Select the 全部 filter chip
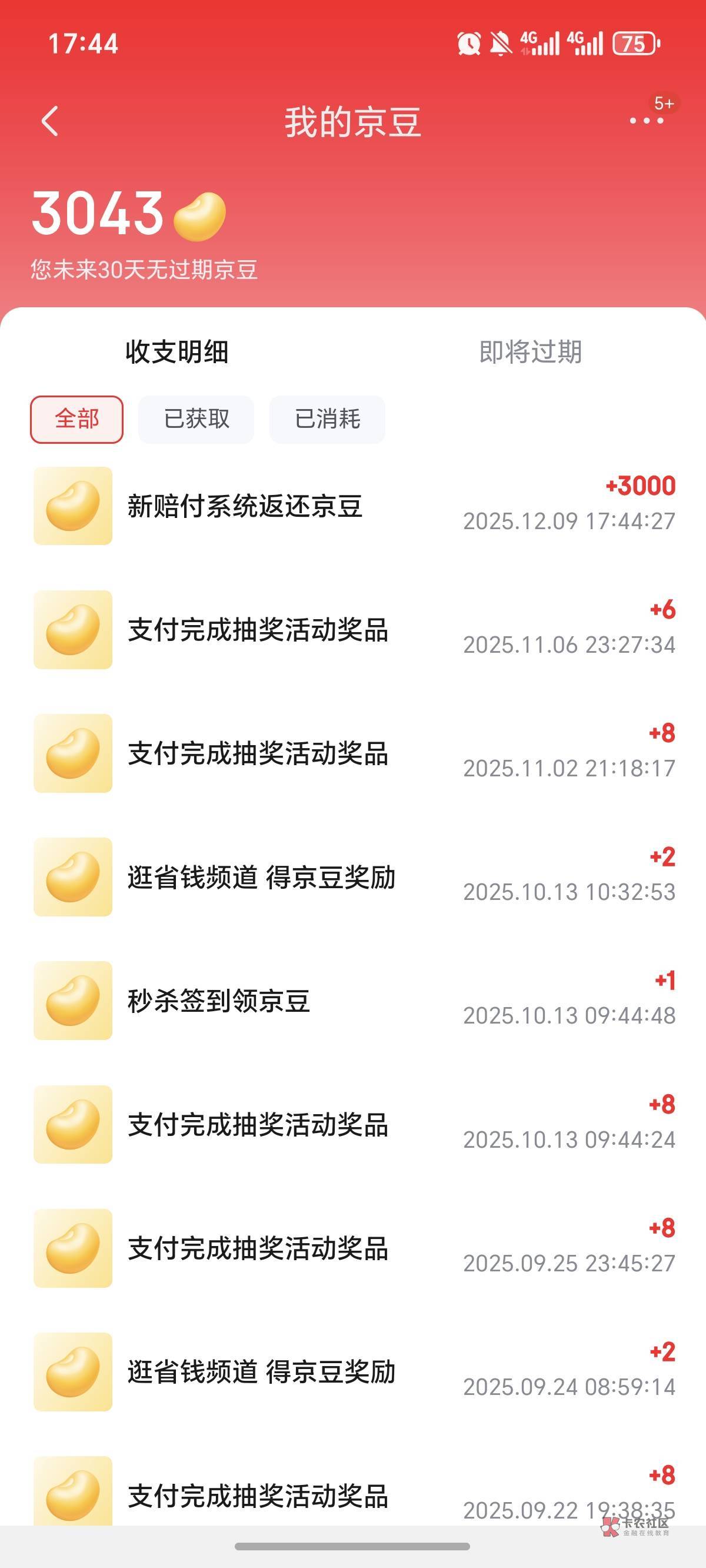Screen dimensions: 706x1568 click(x=76, y=420)
